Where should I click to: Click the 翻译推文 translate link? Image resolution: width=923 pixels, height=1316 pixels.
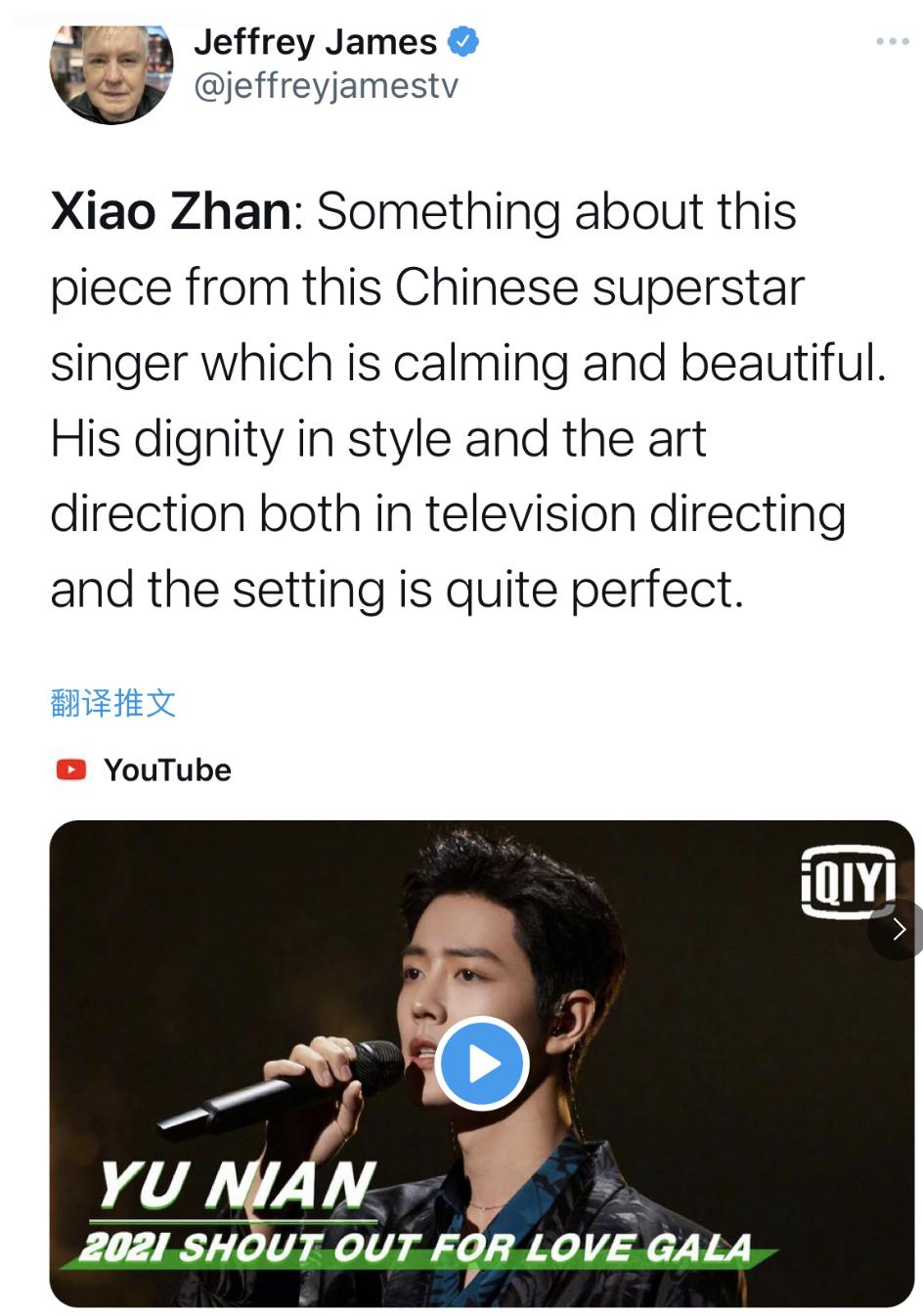[x=112, y=703]
